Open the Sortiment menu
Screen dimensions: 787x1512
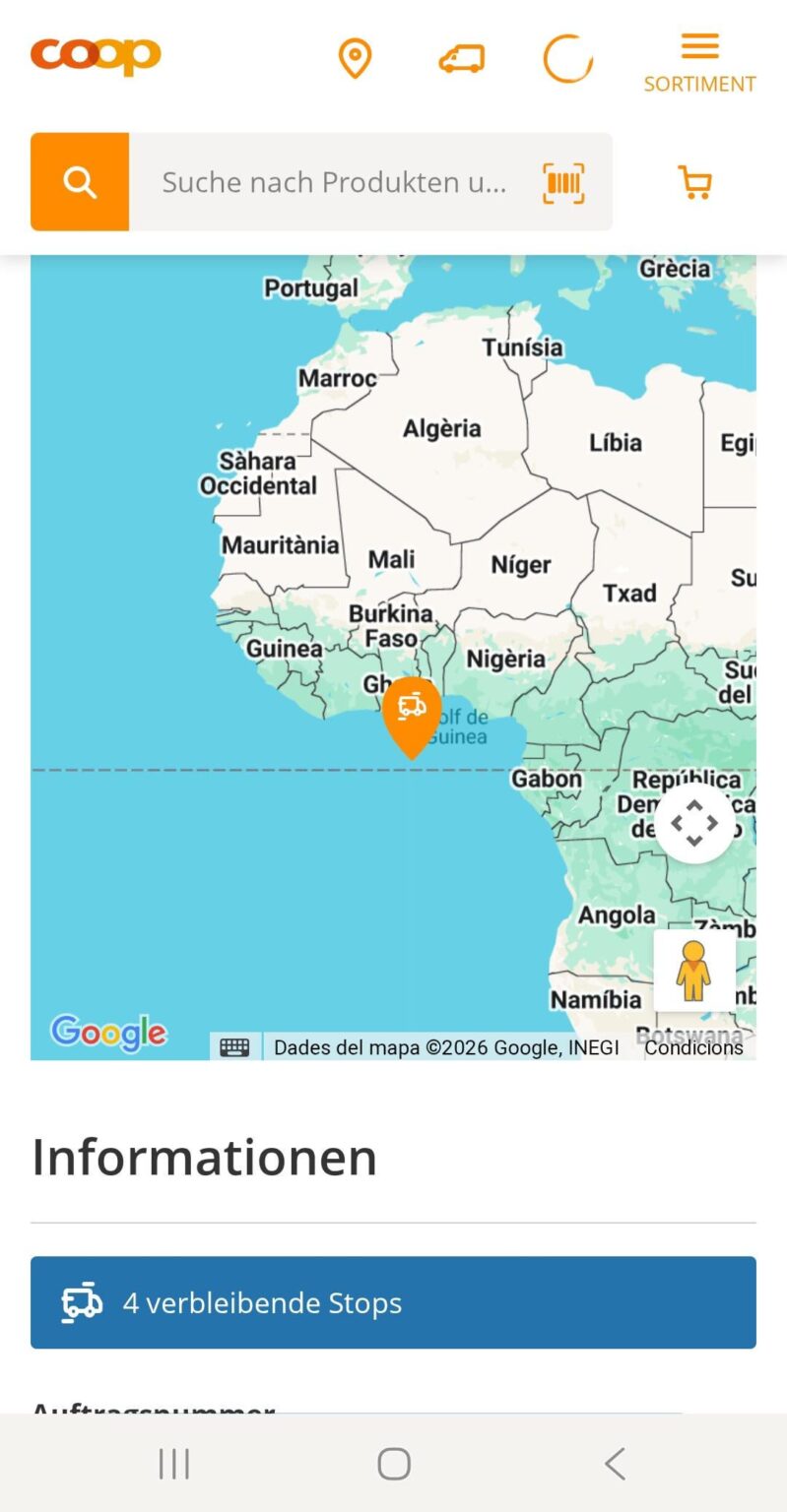click(699, 62)
